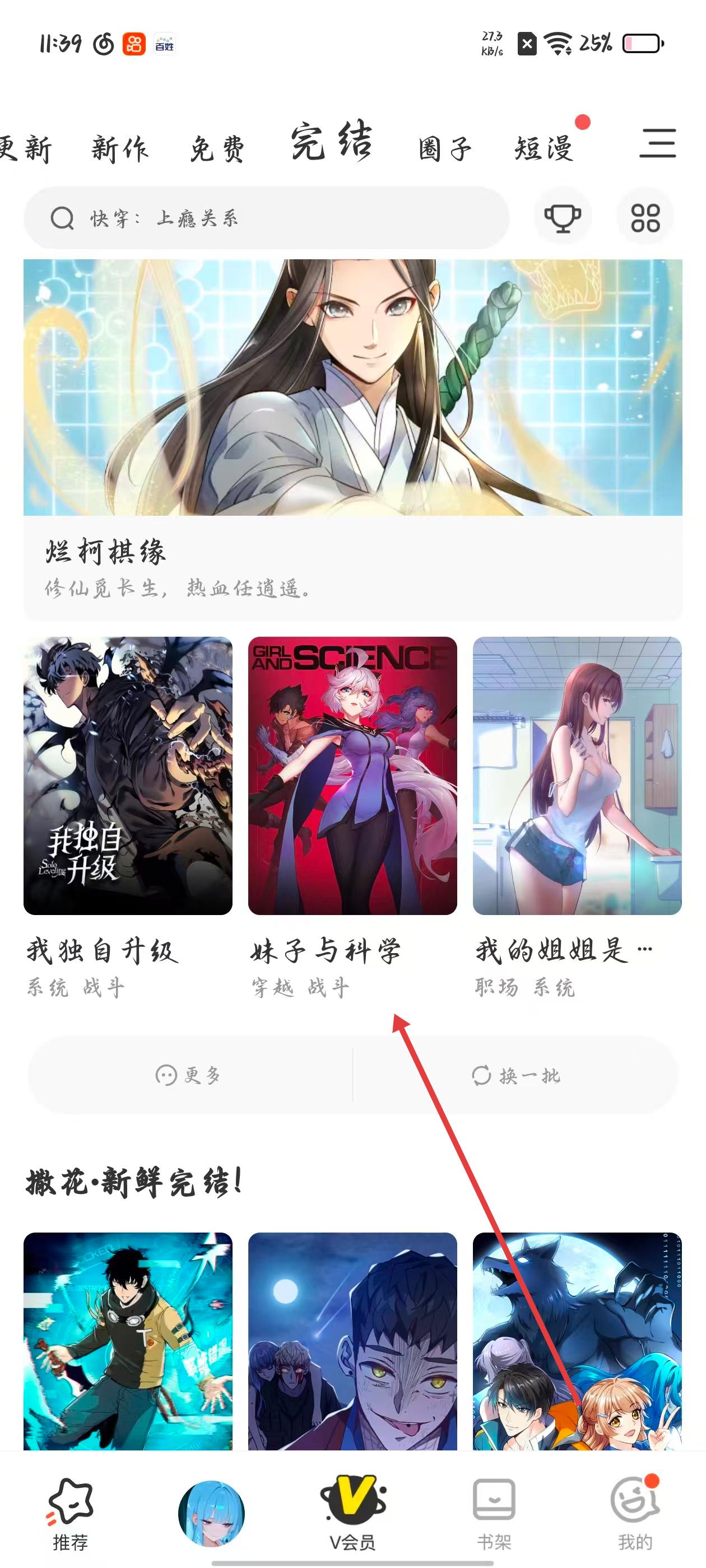Open the hamburger menu icon
The width and height of the screenshot is (706, 1568).
tap(657, 144)
